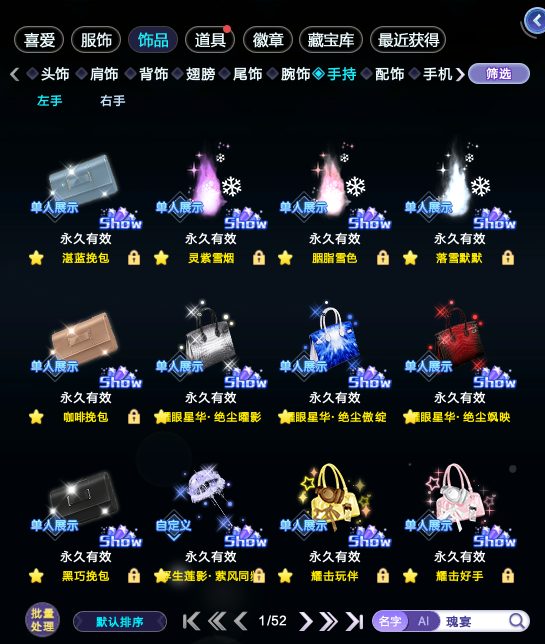Switch search mode to AI
The width and height of the screenshot is (545, 644).
(423, 621)
